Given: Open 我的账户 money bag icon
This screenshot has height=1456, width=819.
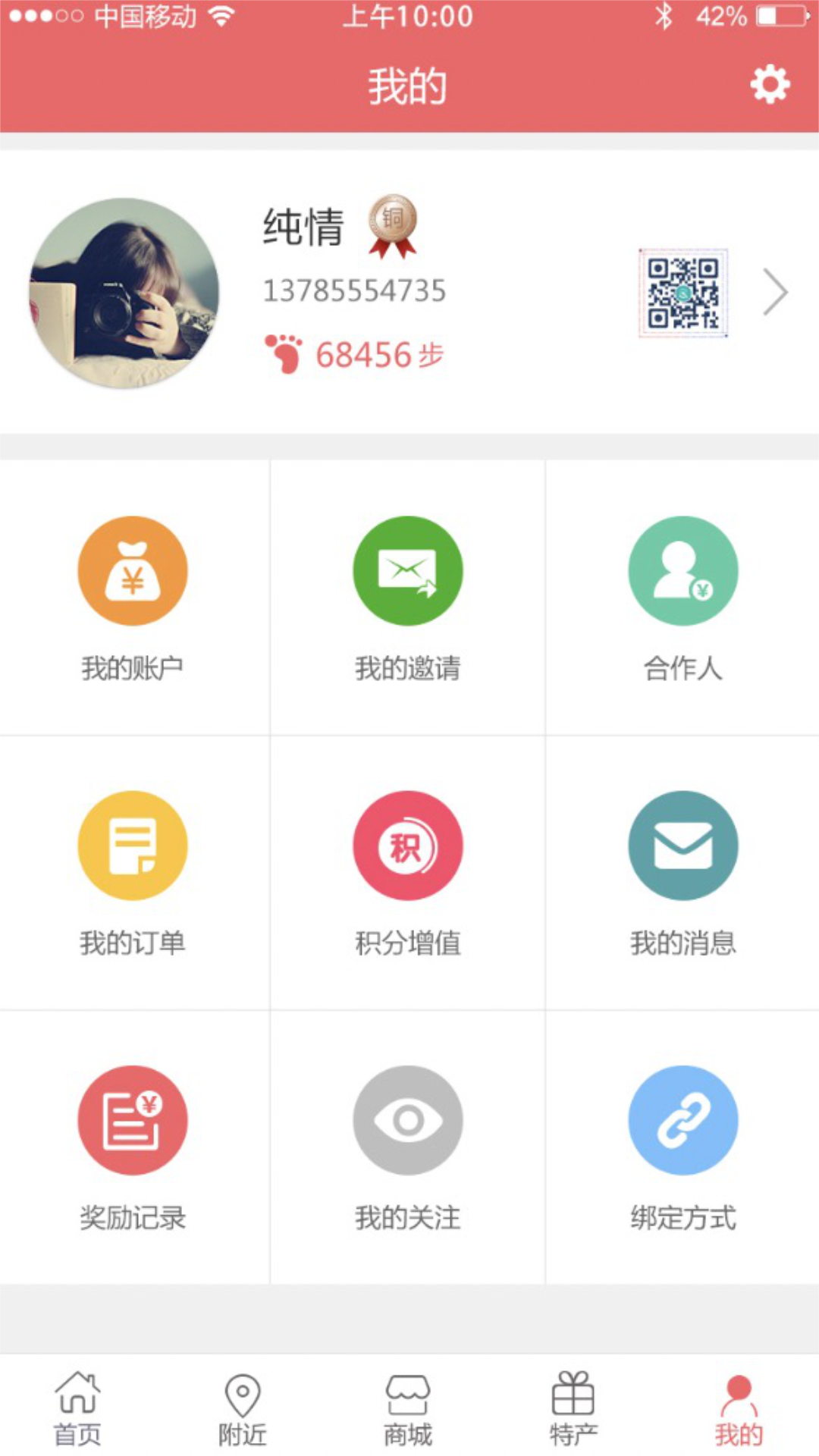Looking at the screenshot, I should (133, 570).
